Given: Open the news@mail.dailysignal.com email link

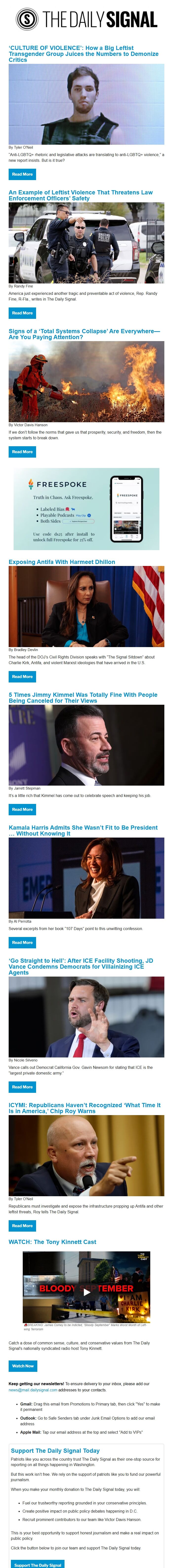Looking at the screenshot, I should pos(33,1390).
